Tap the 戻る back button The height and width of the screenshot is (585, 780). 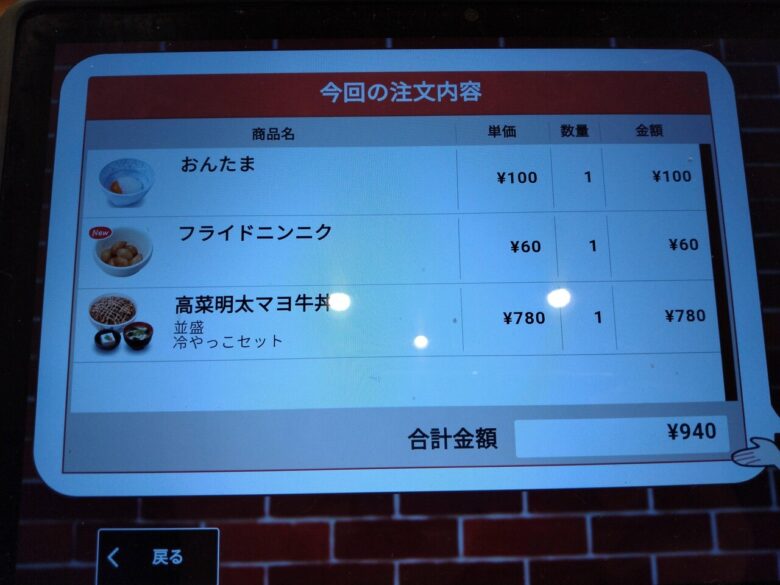[x=157, y=557]
